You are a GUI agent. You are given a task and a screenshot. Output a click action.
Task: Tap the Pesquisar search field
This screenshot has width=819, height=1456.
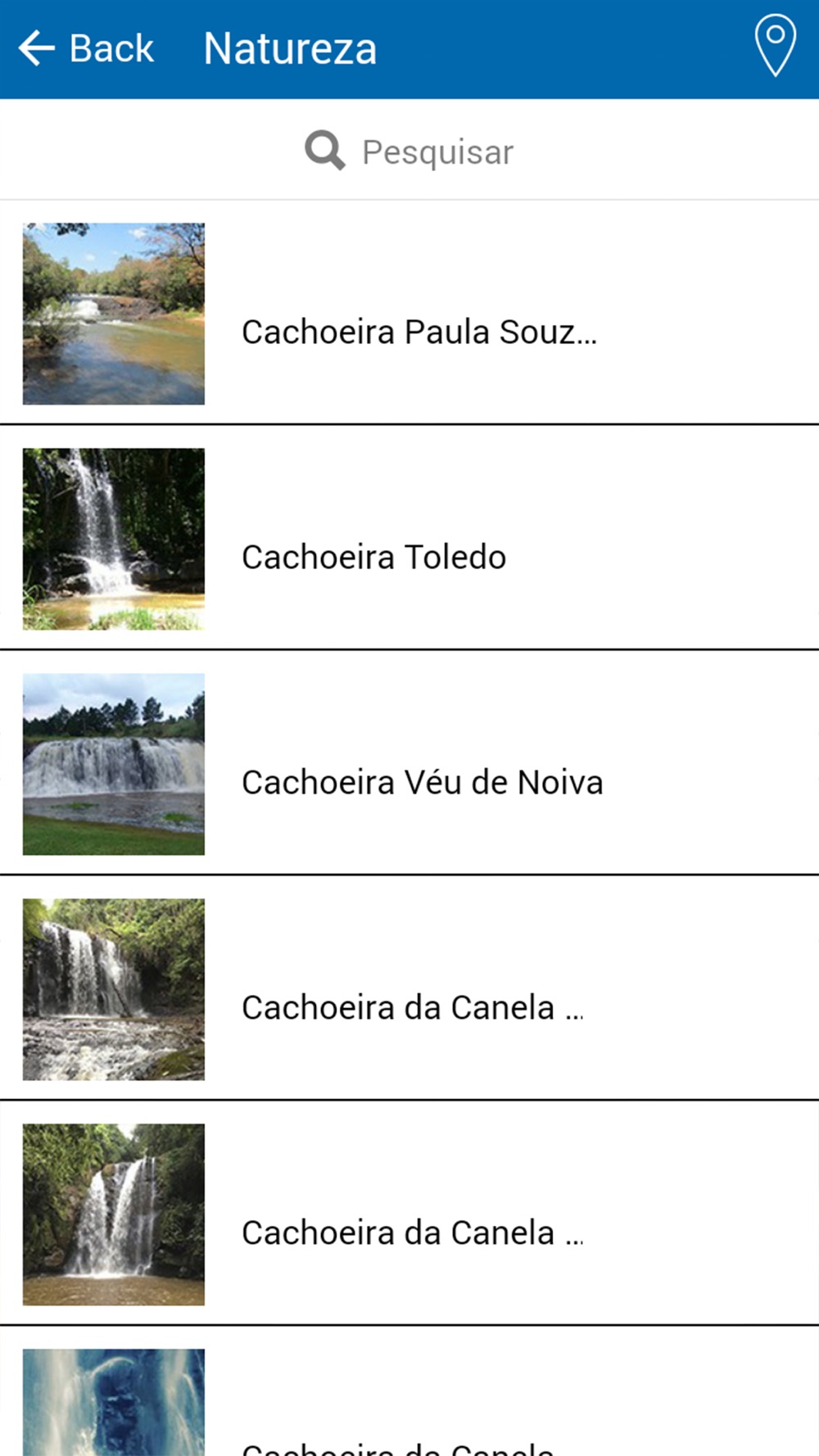[409, 151]
